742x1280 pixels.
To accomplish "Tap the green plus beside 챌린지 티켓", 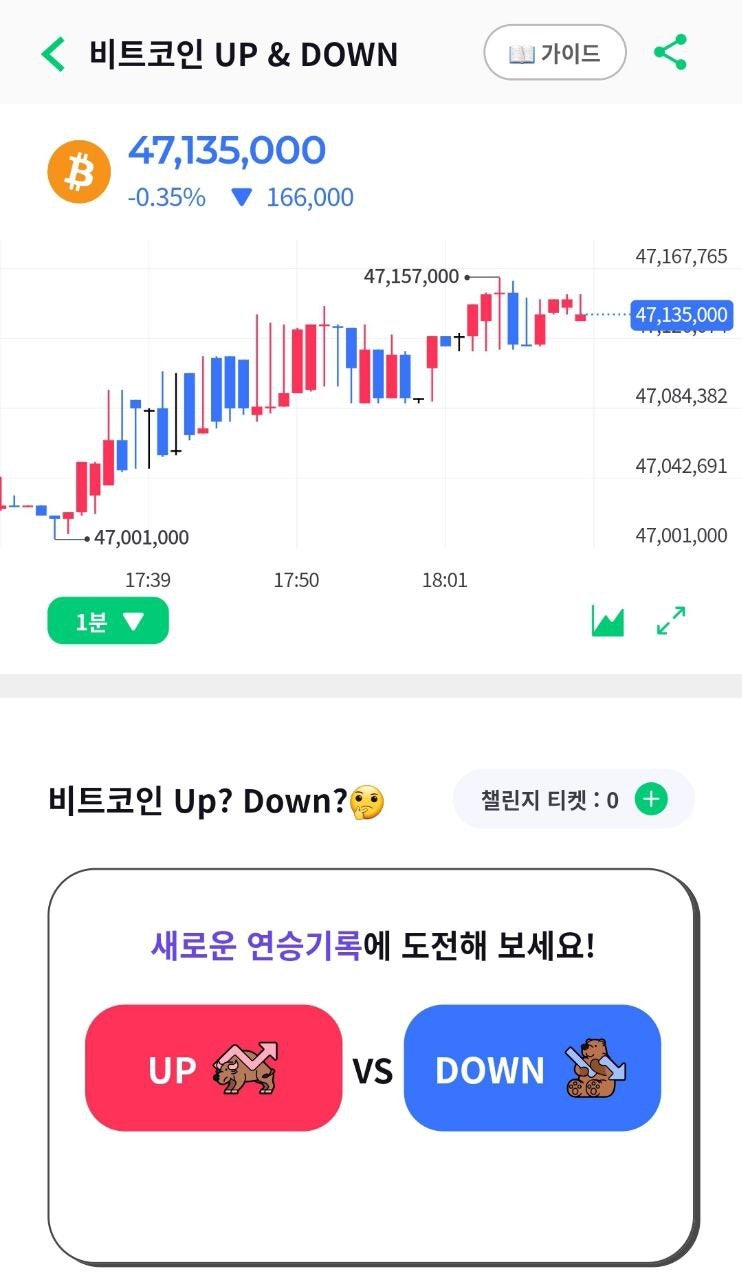I will click(650, 798).
